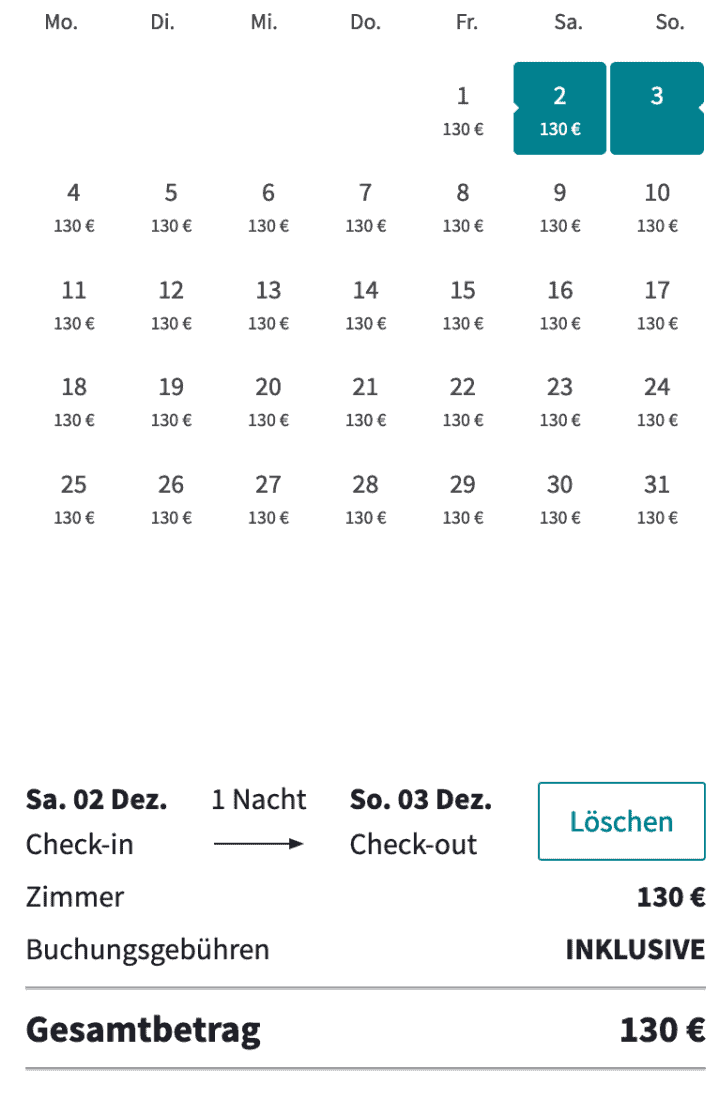719x1100 pixels.
Task: Tap day 21 in the calendar
Action: point(365,400)
